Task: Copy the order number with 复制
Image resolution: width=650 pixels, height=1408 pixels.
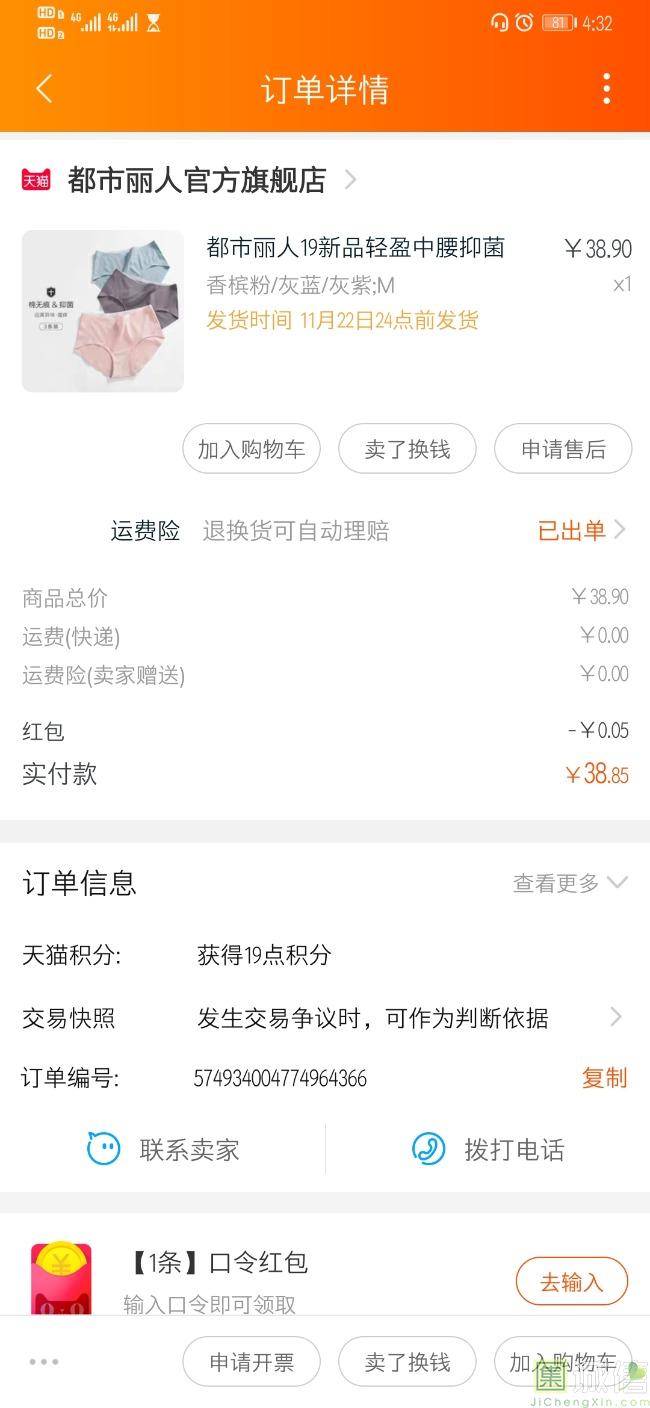Action: (x=604, y=1078)
